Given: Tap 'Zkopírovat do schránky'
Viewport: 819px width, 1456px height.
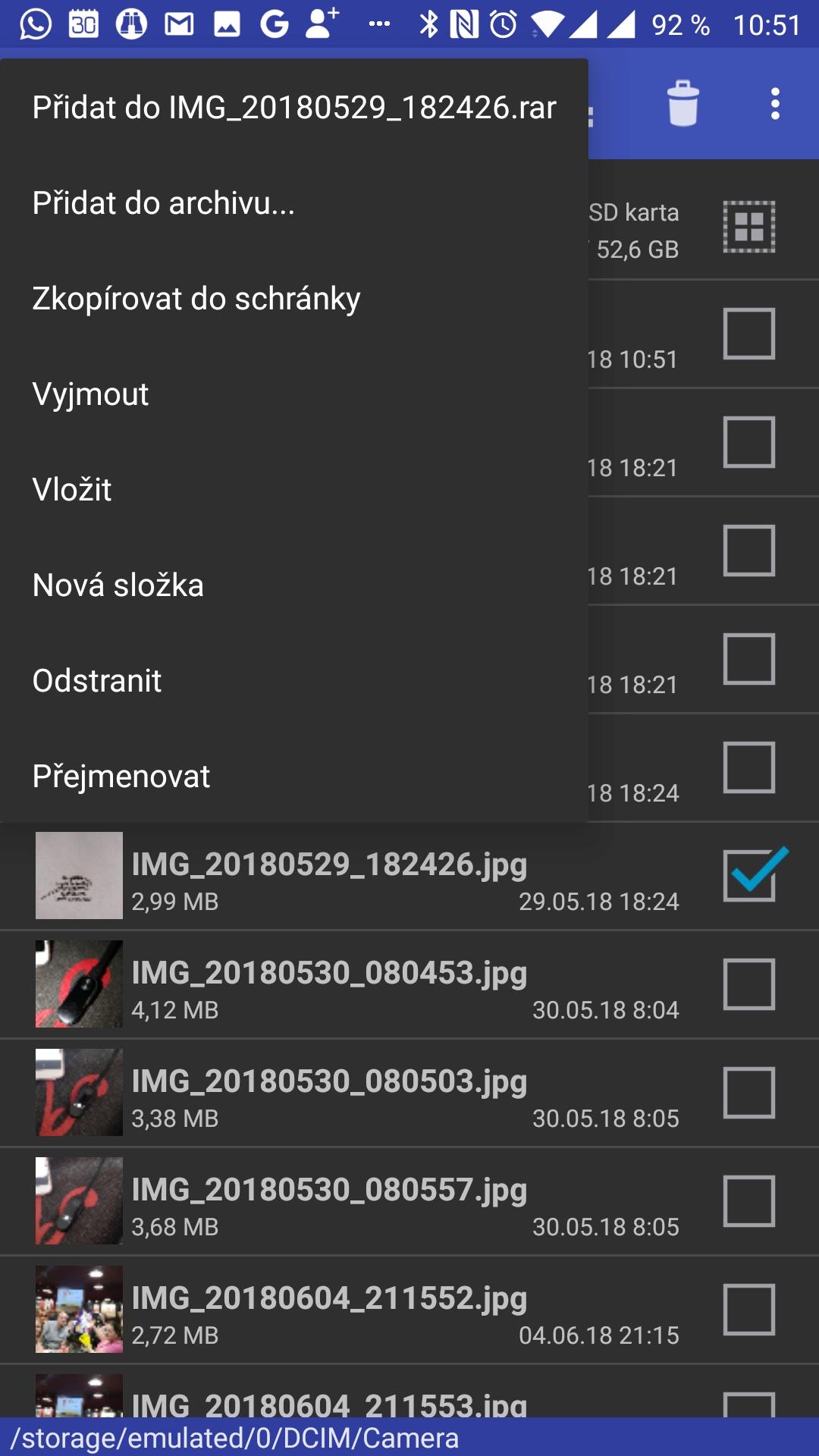Looking at the screenshot, I should click(x=294, y=298).
